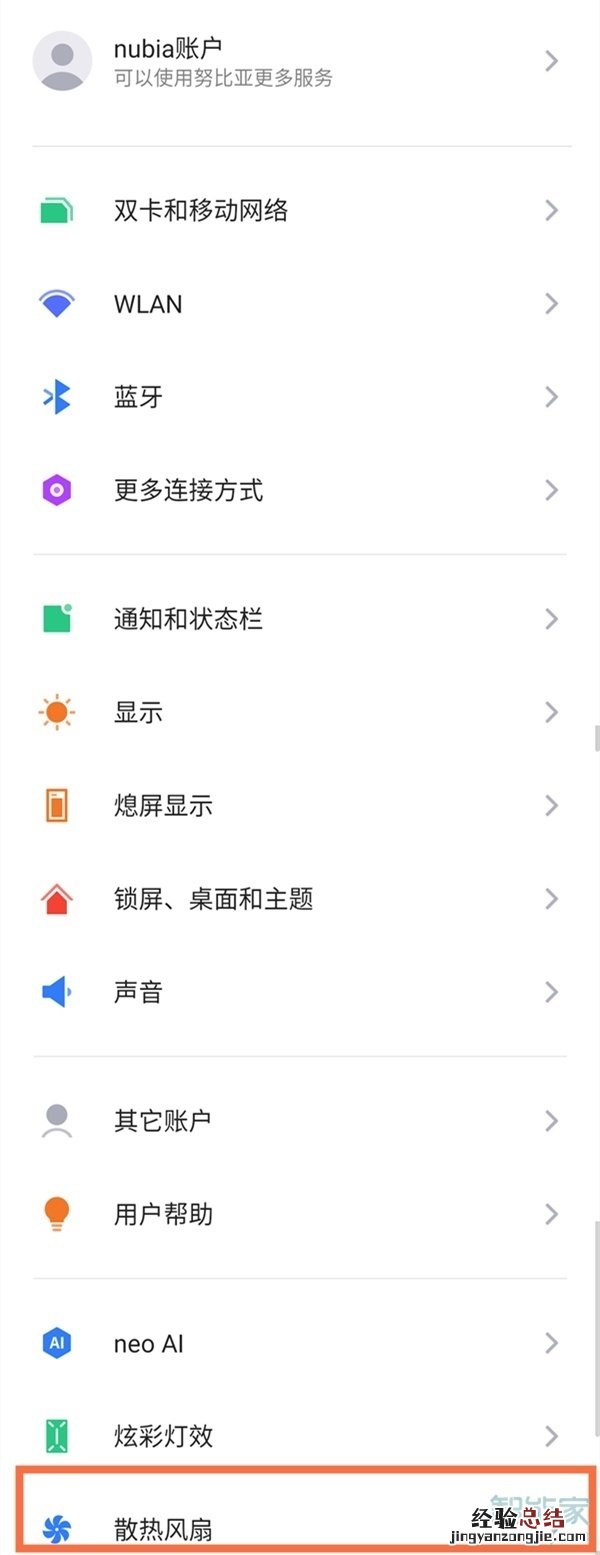Select 其它账户
Screen dimensions: 600x1555
(x=163, y=1121)
